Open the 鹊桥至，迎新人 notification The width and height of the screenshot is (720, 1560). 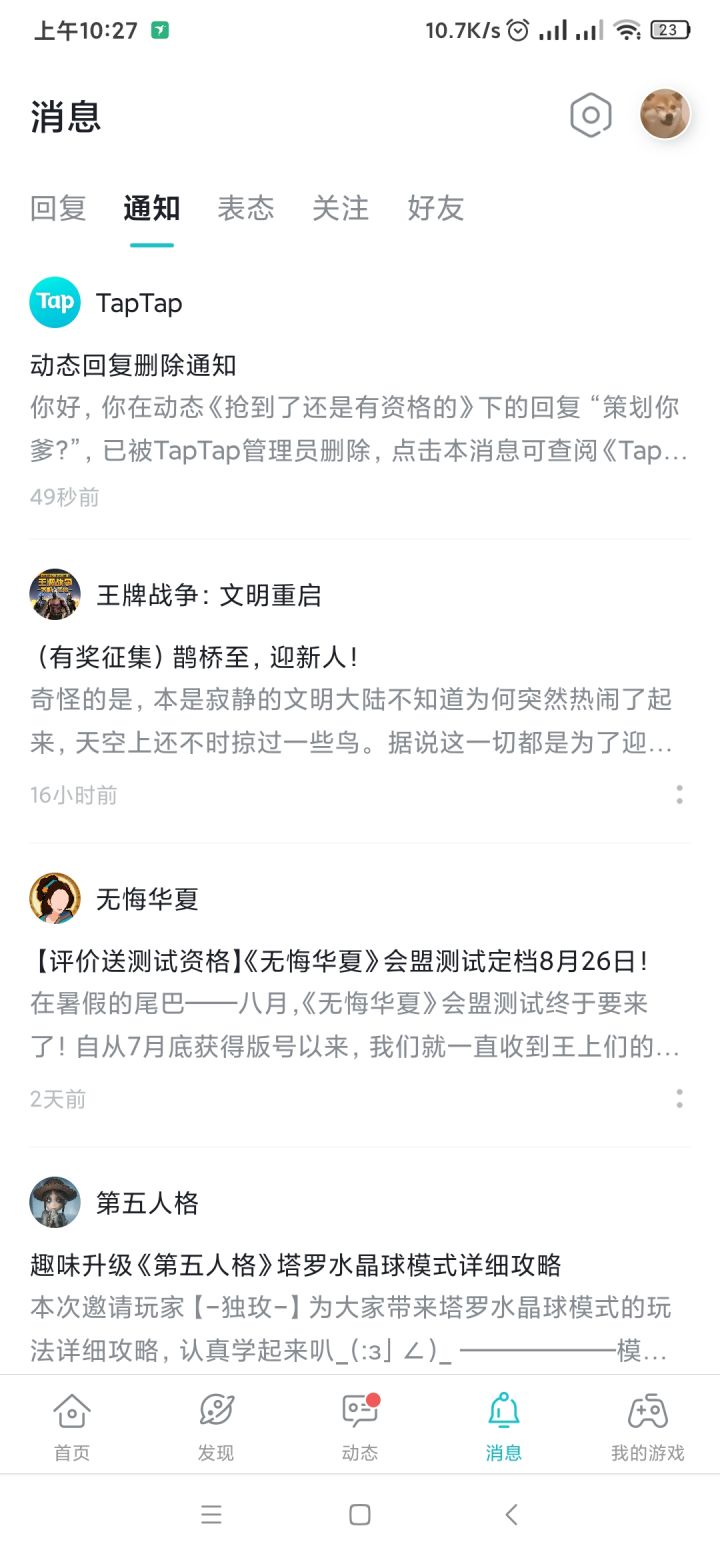(x=360, y=690)
